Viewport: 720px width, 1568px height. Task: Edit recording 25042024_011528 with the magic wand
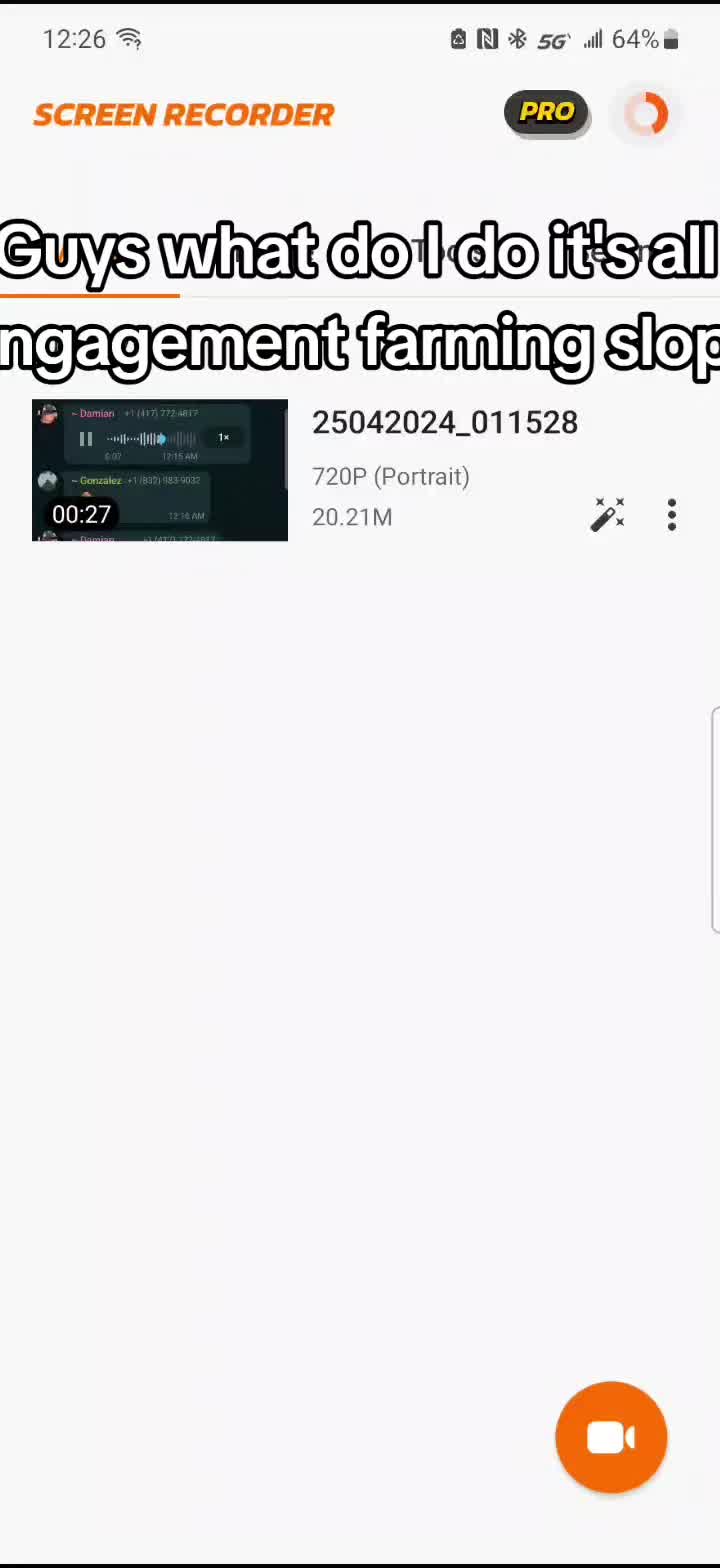point(607,515)
